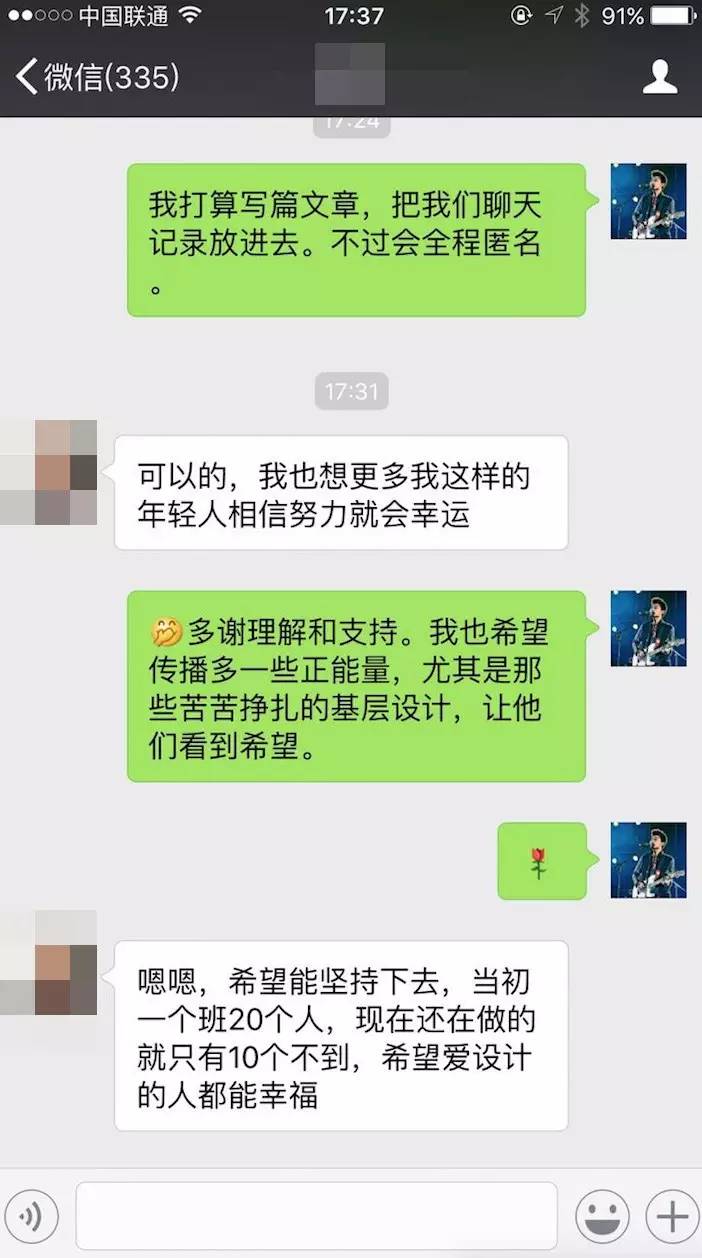
Task: Tap the message text field
Action: [316, 1216]
